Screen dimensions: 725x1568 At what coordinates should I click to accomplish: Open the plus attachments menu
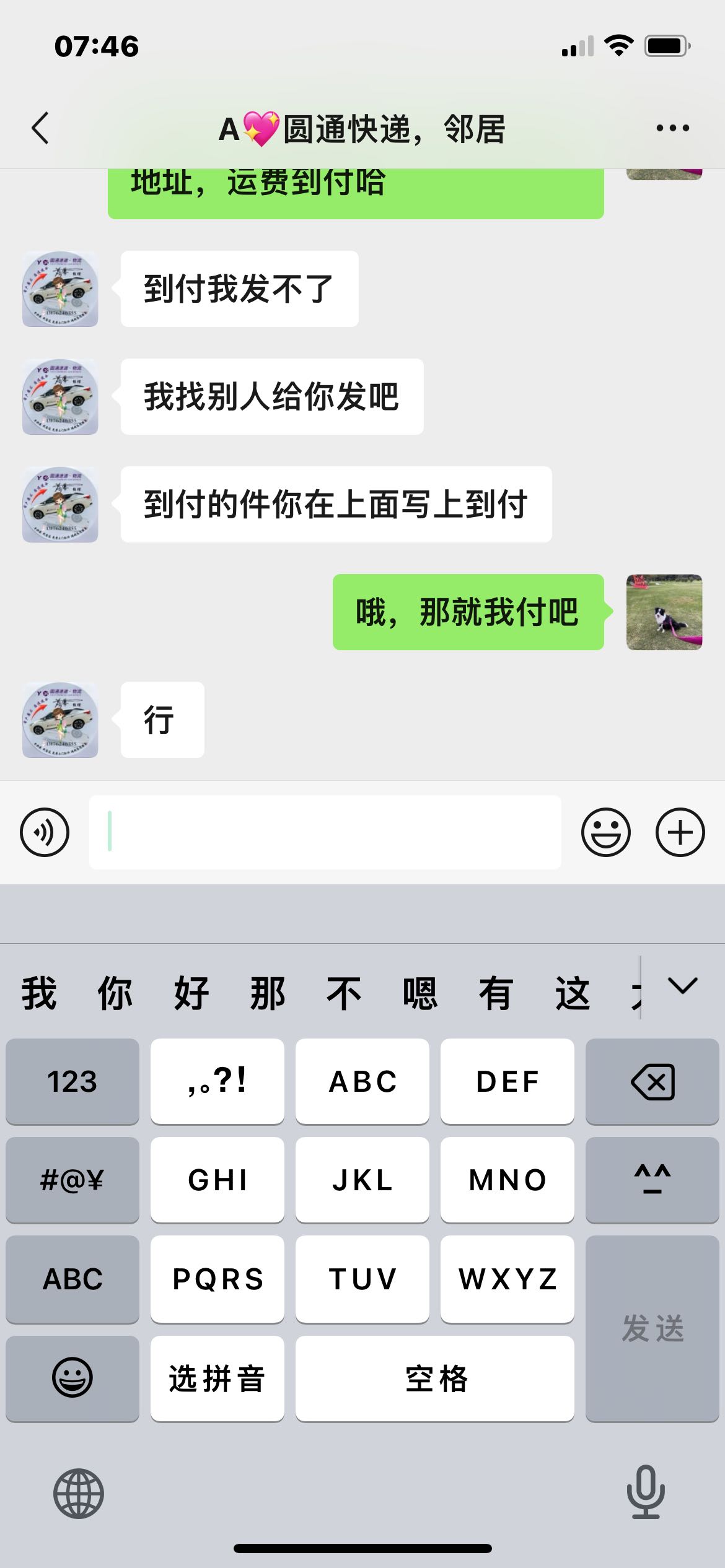tap(680, 832)
